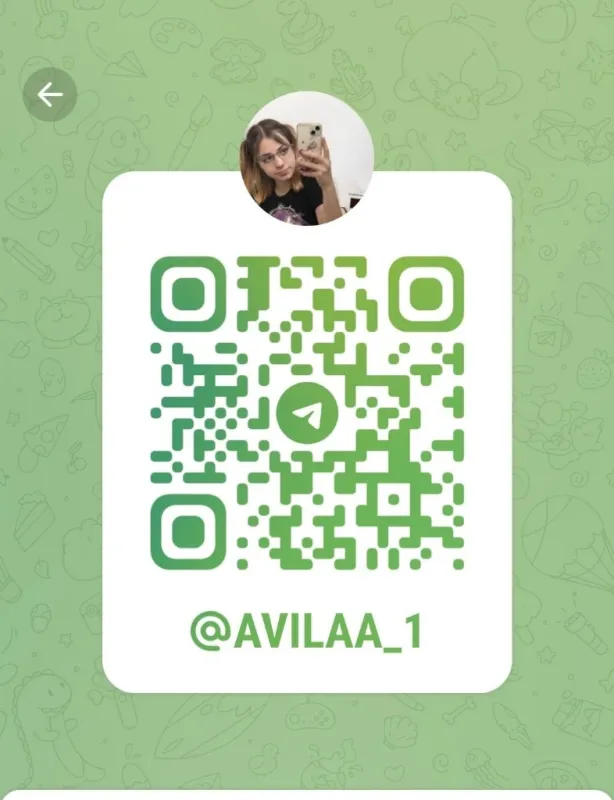
Task: Go back using the arrow icon
Action: pyautogui.click(x=50, y=95)
